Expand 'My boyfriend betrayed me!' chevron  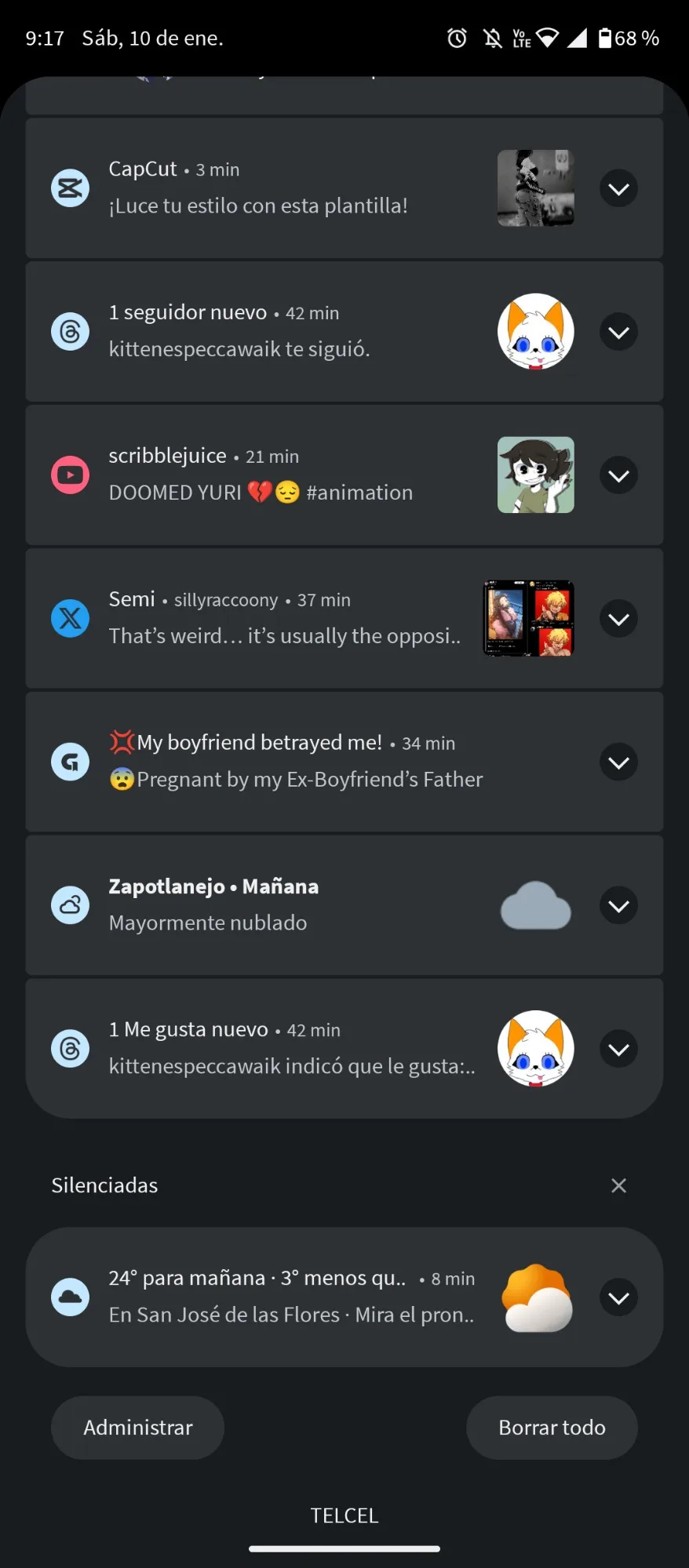(x=618, y=762)
